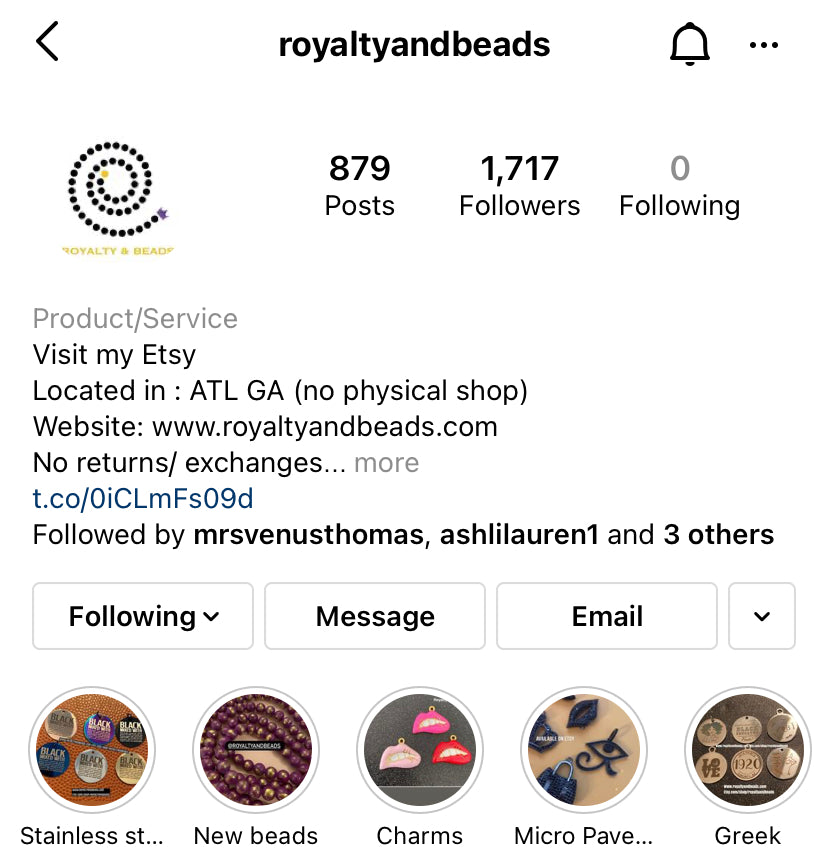Message royaltyandbeads
This screenshot has height=868, width=828.
pos(375,616)
